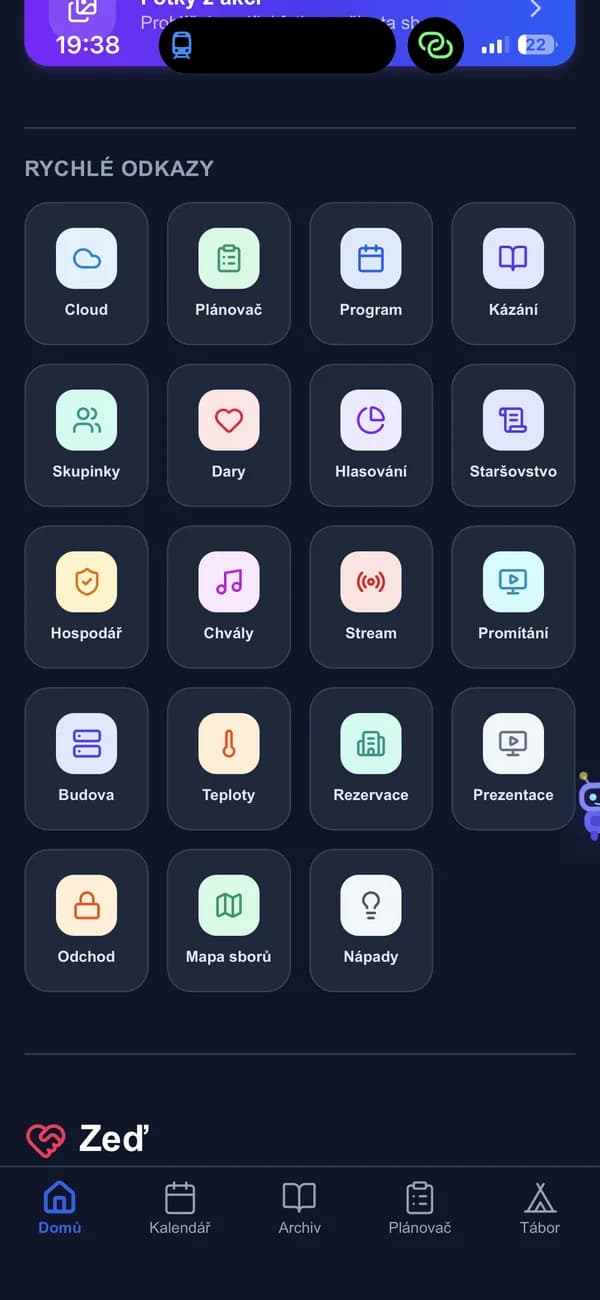Open the Hospodář tile
The height and width of the screenshot is (1300, 600).
pos(86,597)
